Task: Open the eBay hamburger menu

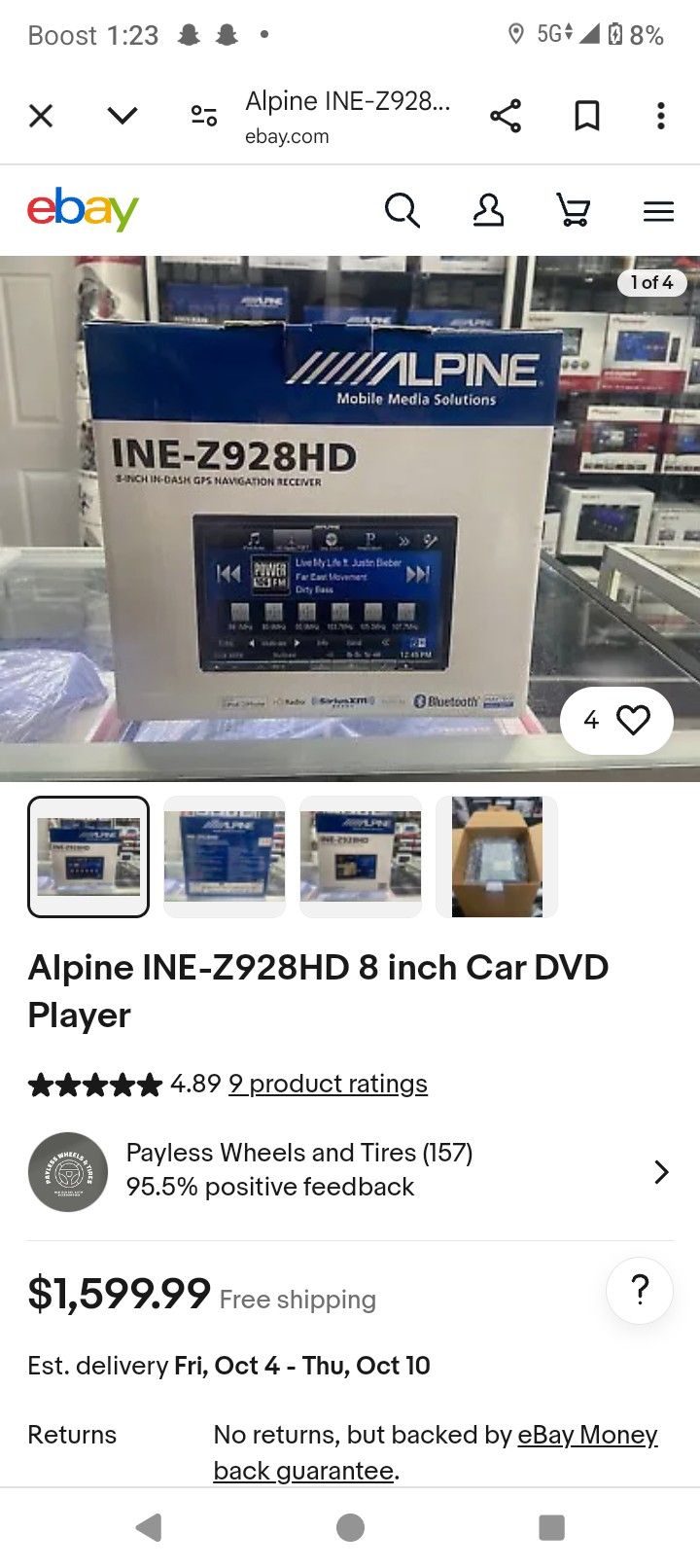Action: 658,210
